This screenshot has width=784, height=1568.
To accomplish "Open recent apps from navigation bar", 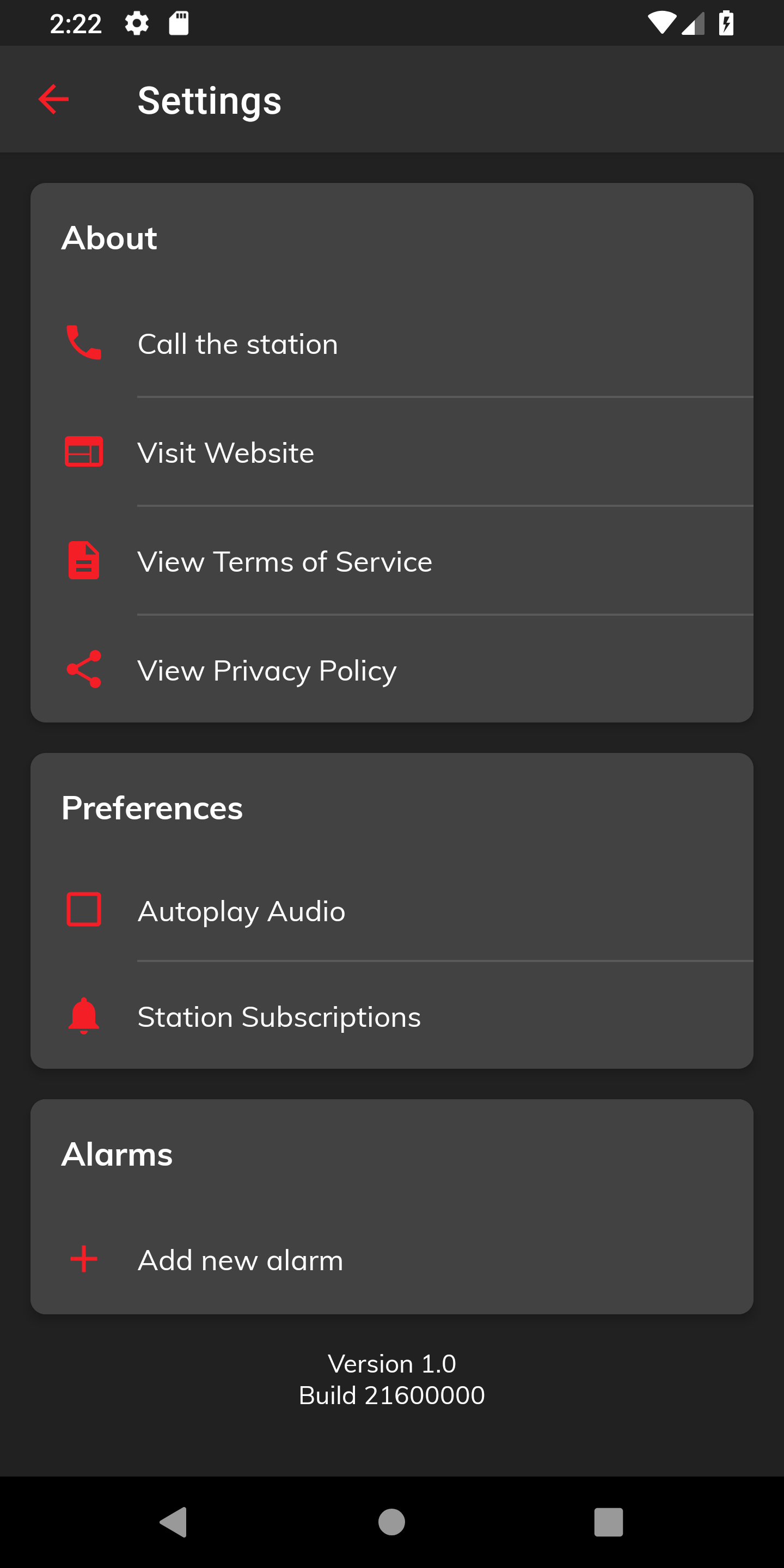I will point(609,1522).
